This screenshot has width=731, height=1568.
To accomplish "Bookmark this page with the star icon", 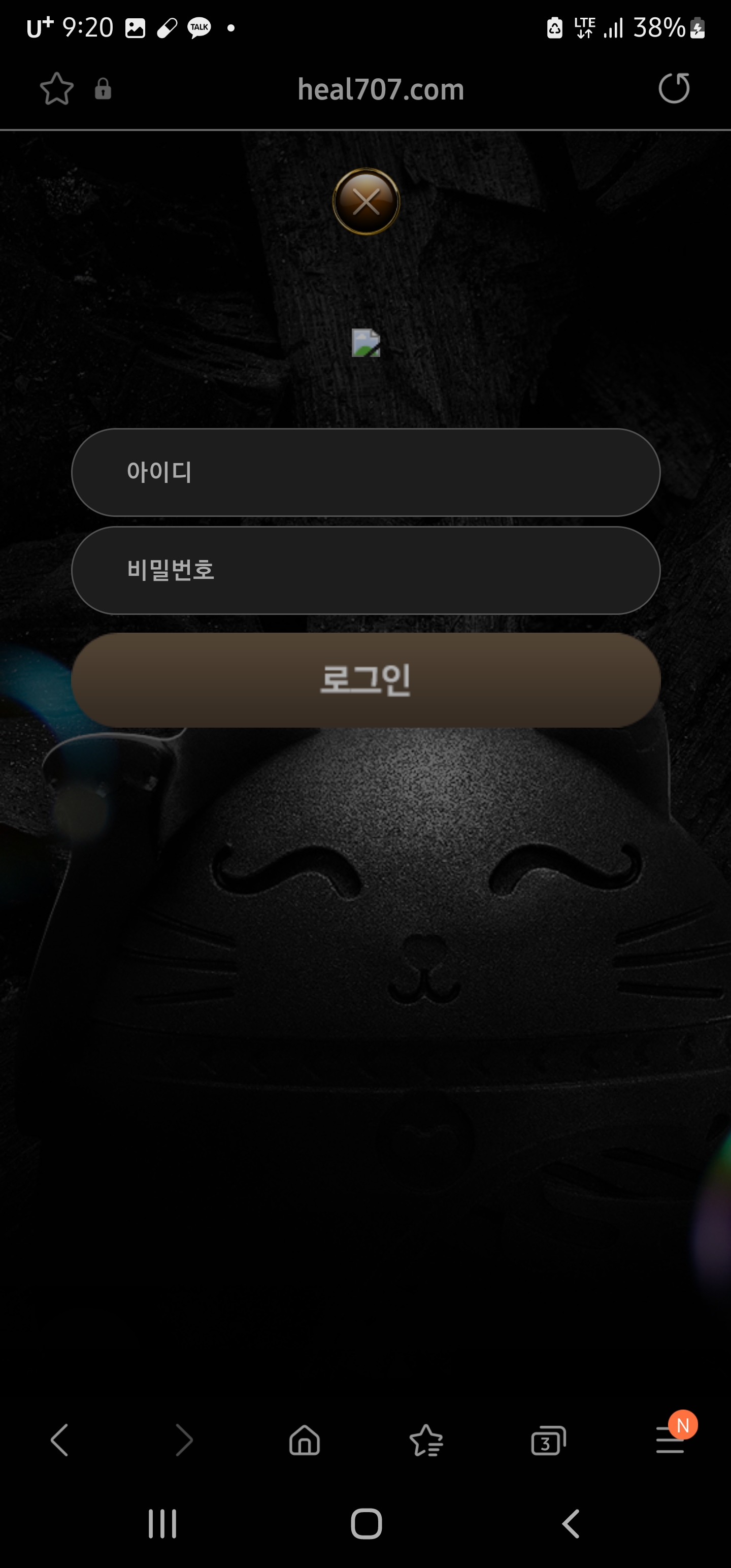I will tap(57, 89).
